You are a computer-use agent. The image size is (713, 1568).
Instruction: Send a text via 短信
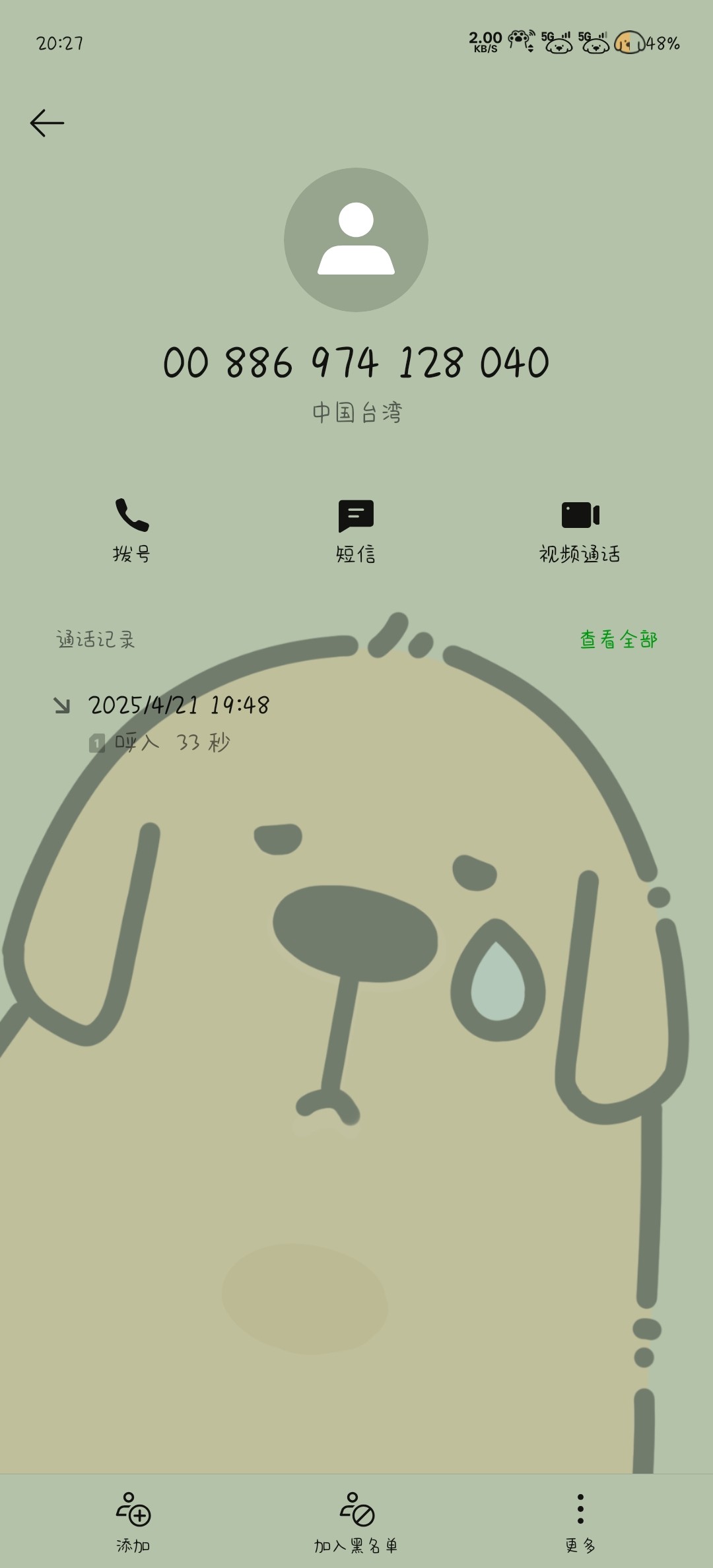(356, 529)
